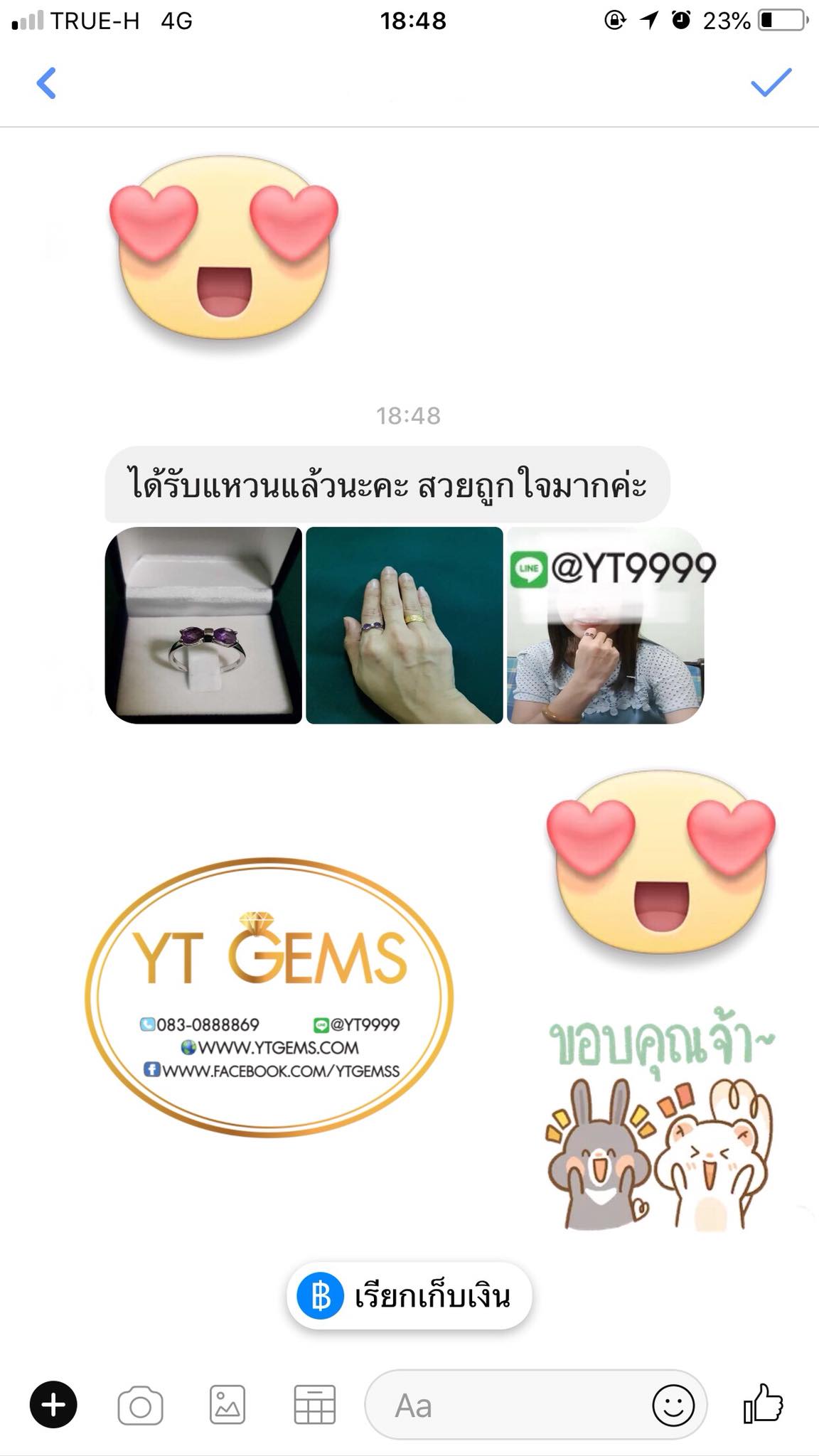
Task: Open the photo with @YT9999 label
Action: click(605, 625)
